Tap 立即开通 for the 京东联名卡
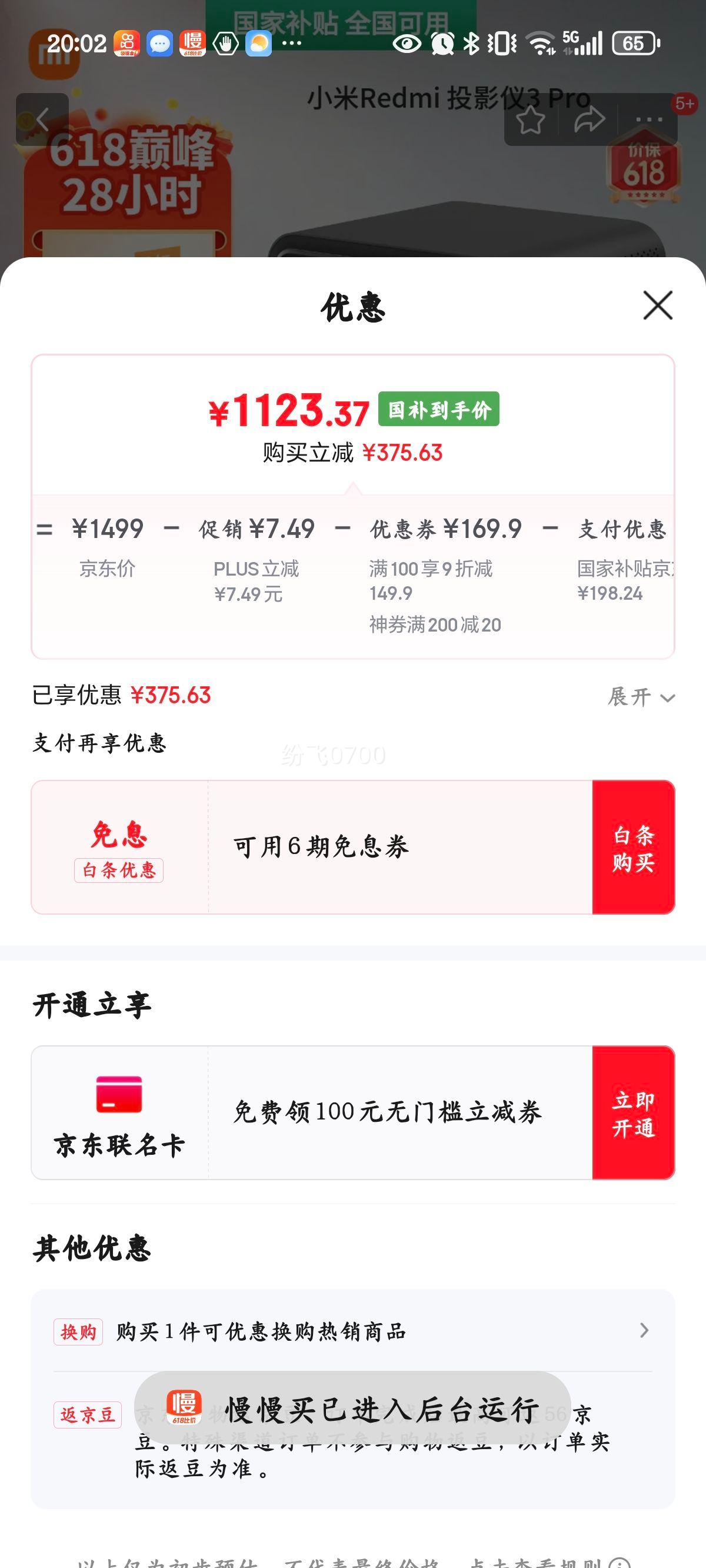 [x=634, y=1112]
